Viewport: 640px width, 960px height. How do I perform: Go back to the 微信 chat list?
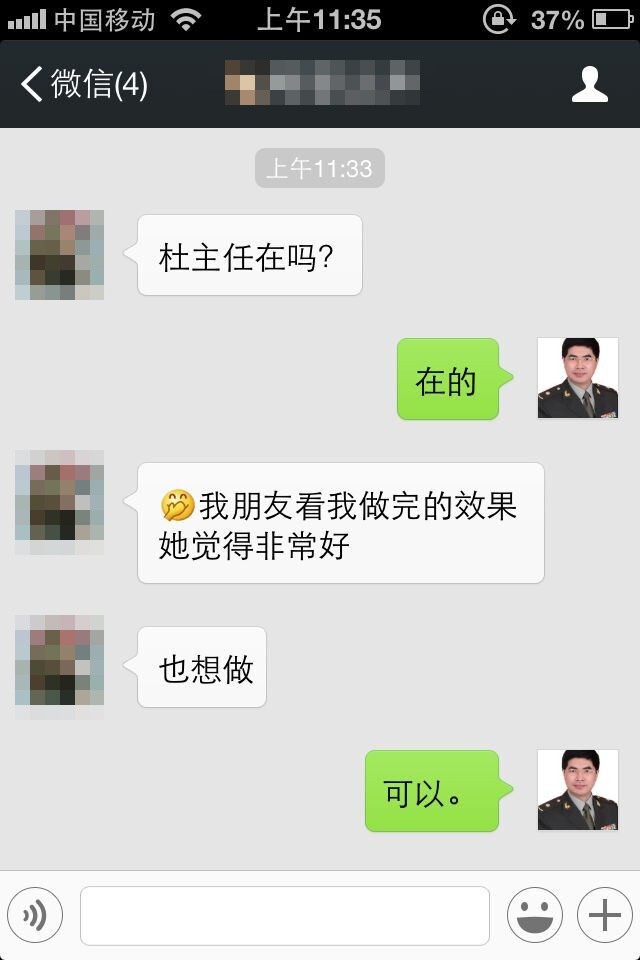(x=84, y=84)
